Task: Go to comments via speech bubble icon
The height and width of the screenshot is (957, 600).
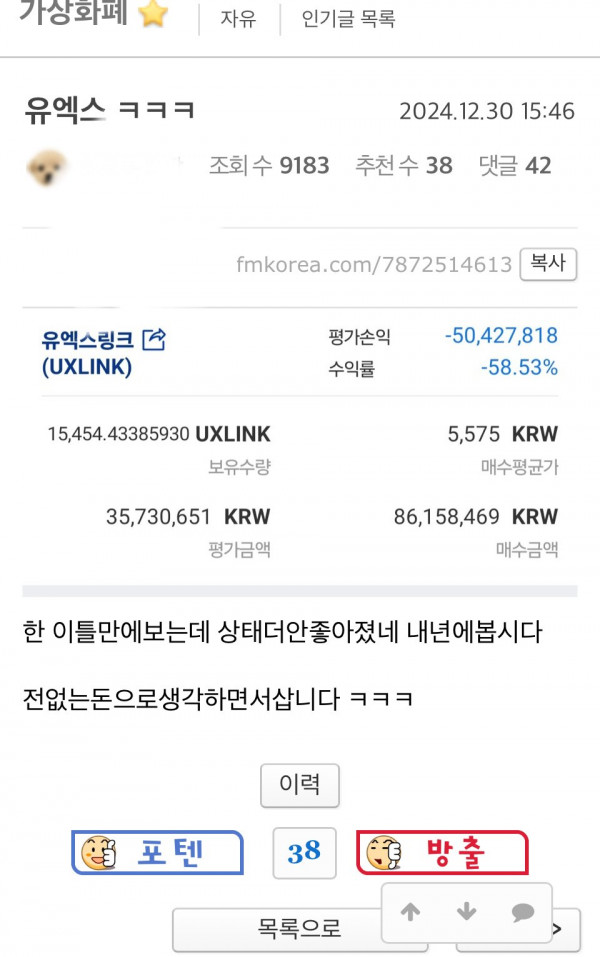Action: click(x=522, y=912)
